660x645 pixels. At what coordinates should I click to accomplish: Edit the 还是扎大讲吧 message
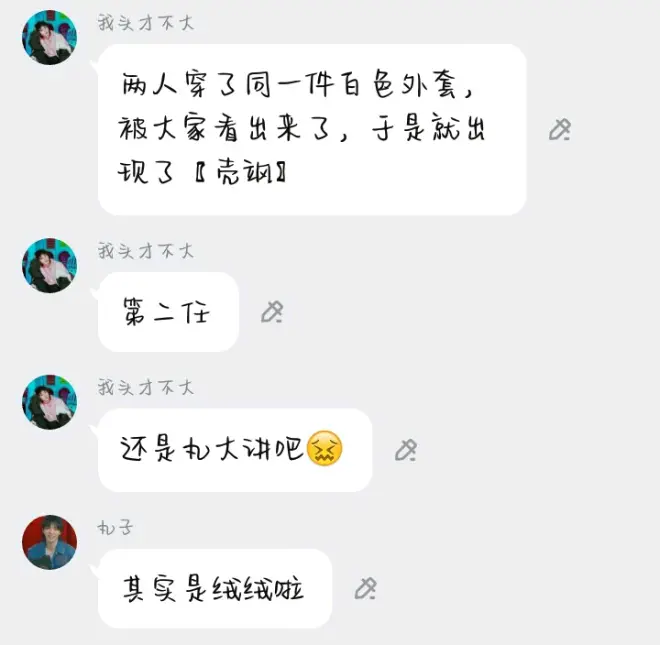pyautogui.click(x=405, y=450)
